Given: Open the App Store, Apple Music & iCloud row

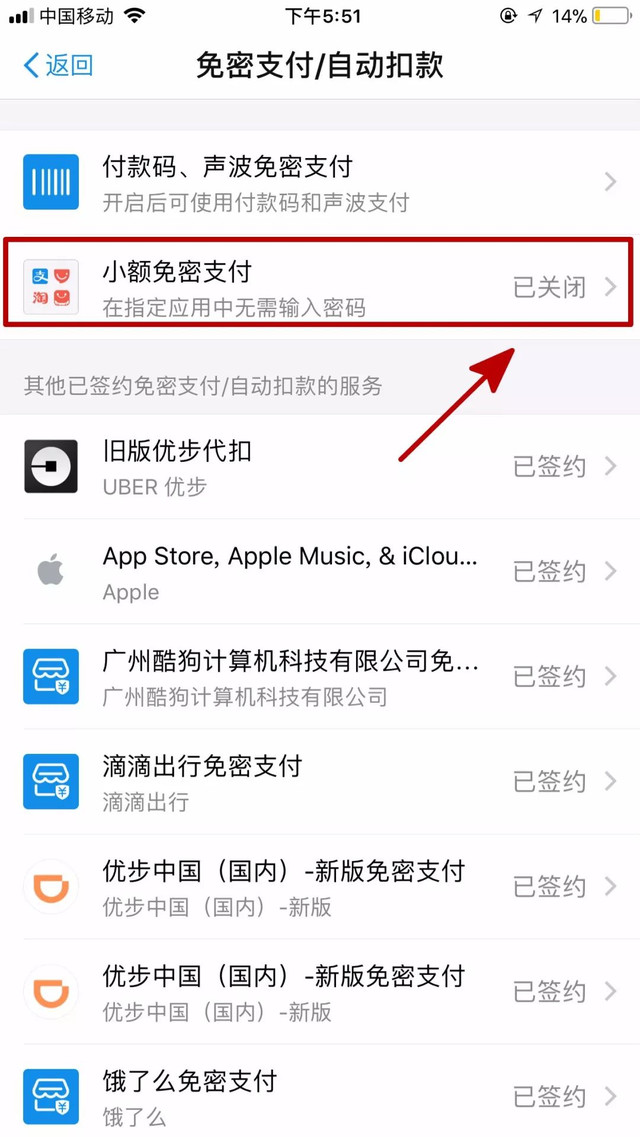Looking at the screenshot, I should tap(320, 572).
